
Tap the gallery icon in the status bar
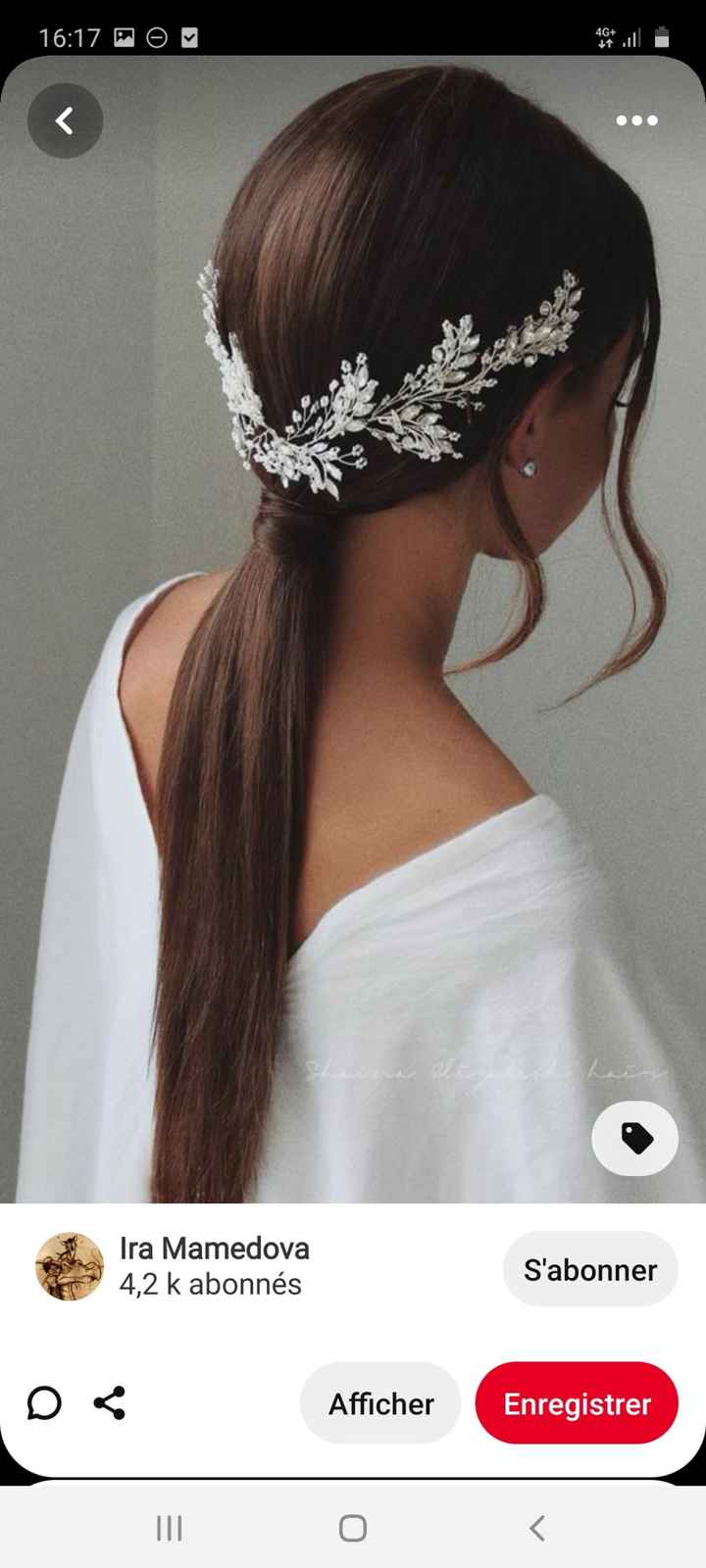coord(123,37)
